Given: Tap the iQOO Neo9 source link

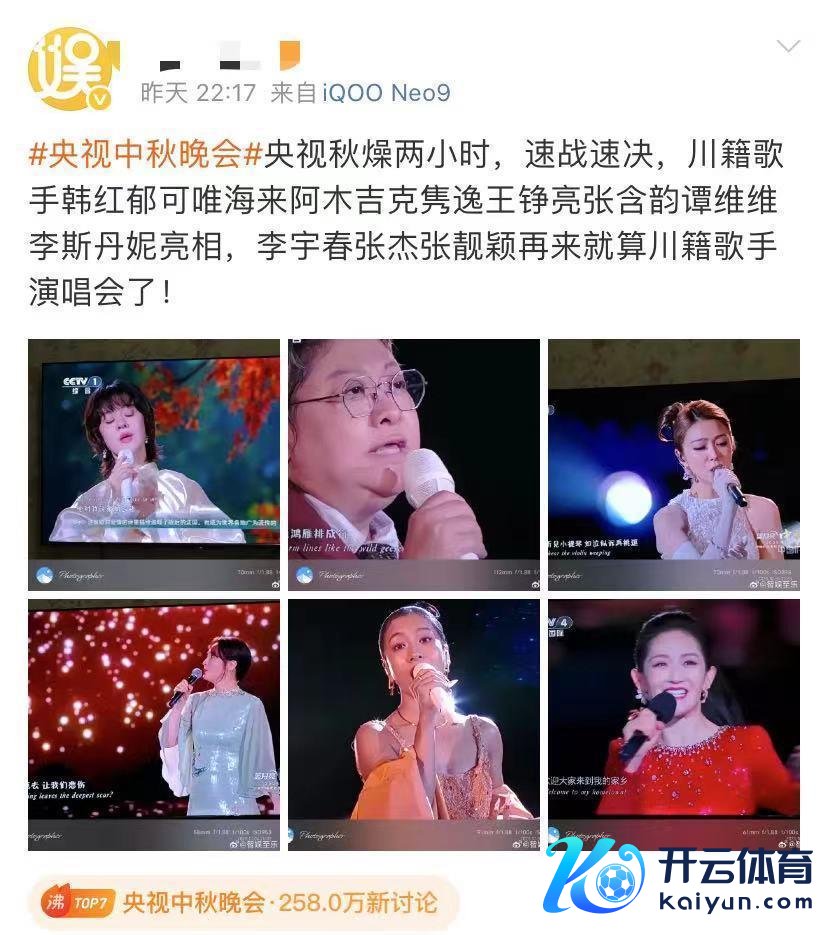Looking at the screenshot, I should tap(386, 93).
